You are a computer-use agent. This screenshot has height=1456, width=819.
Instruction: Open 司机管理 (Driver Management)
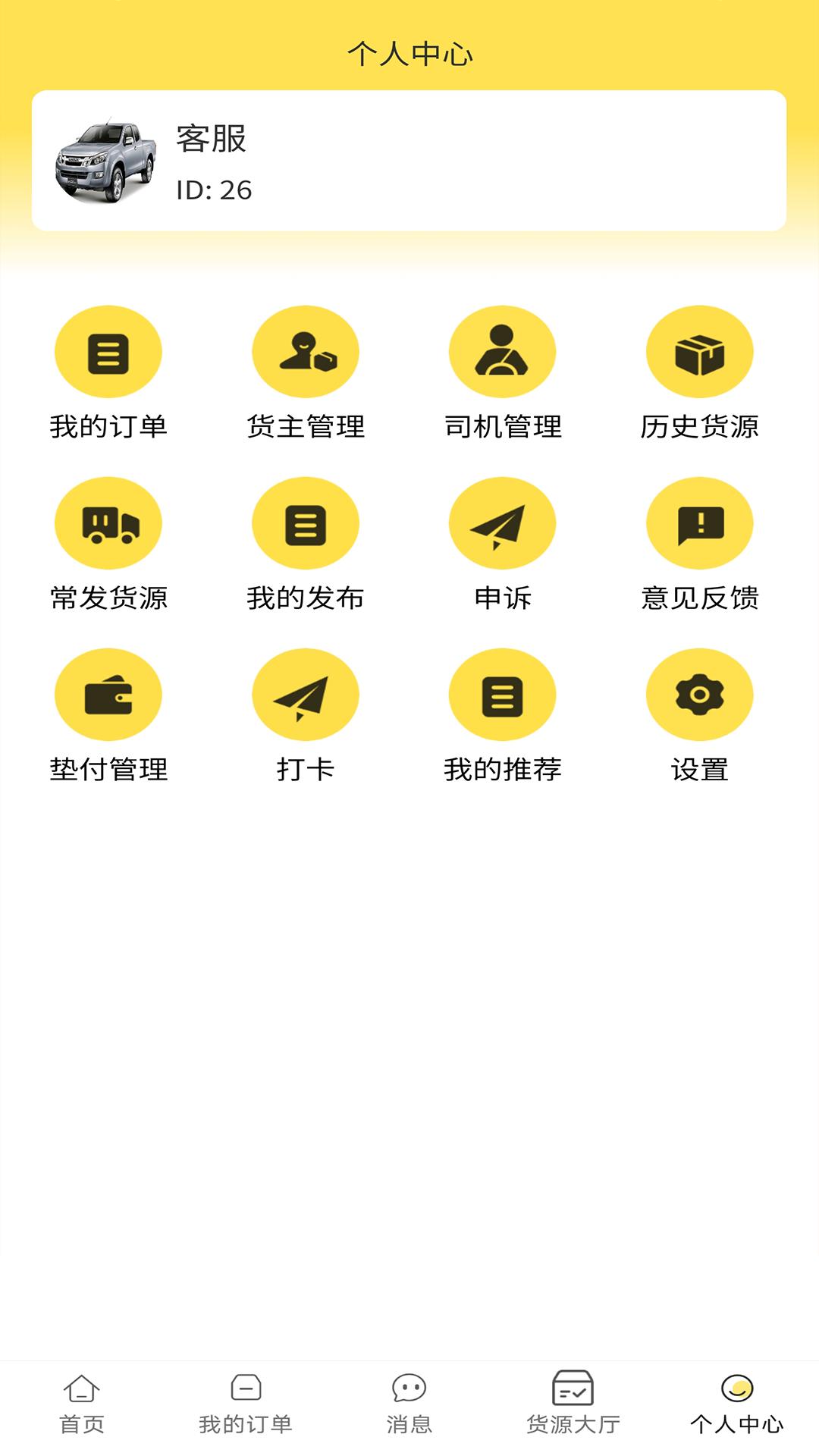click(503, 351)
